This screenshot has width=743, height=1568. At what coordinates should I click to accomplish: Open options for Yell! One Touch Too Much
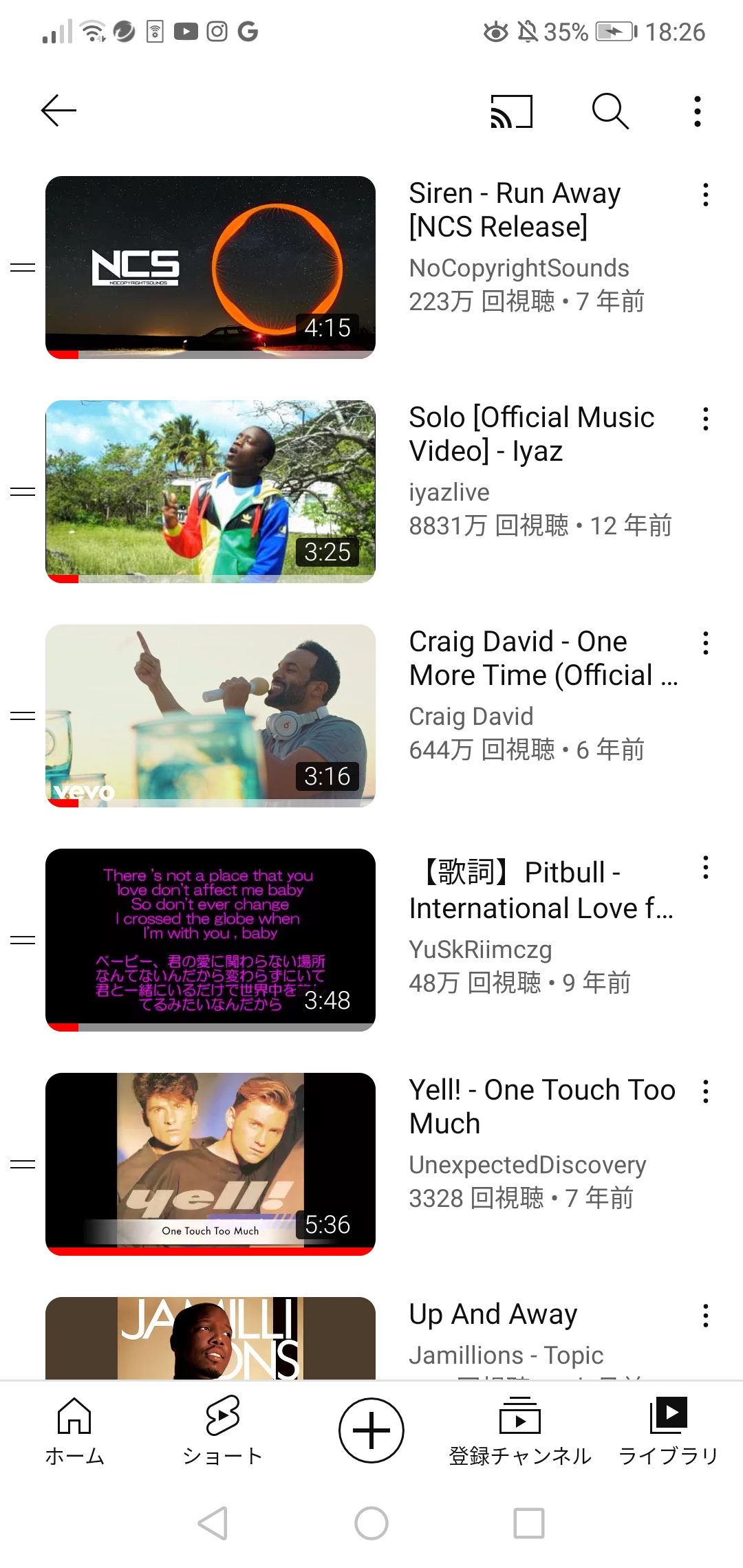pyautogui.click(x=705, y=1091)
